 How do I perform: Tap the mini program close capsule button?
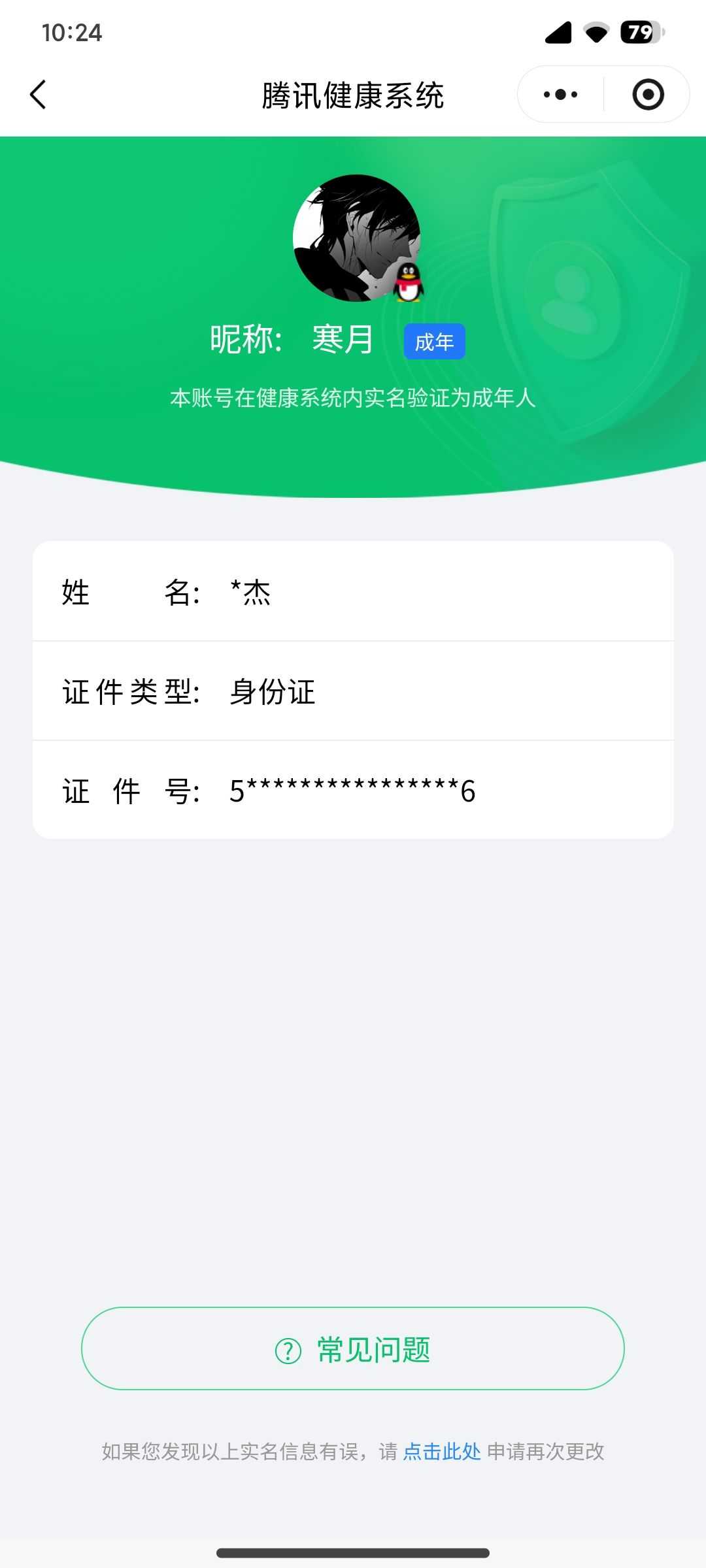coord(648,94)
